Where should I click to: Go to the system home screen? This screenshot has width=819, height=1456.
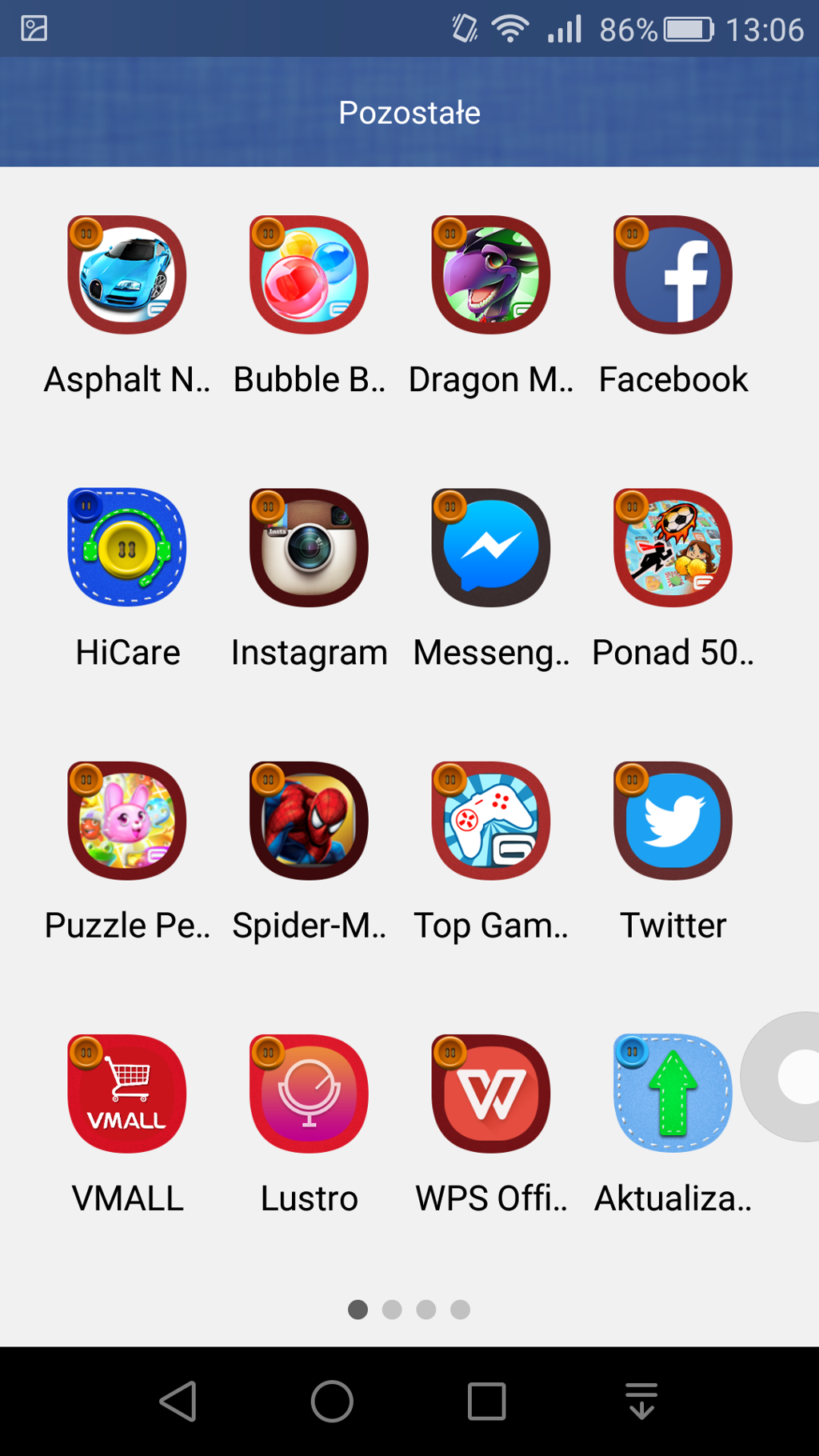click(x=332, y=1401)
